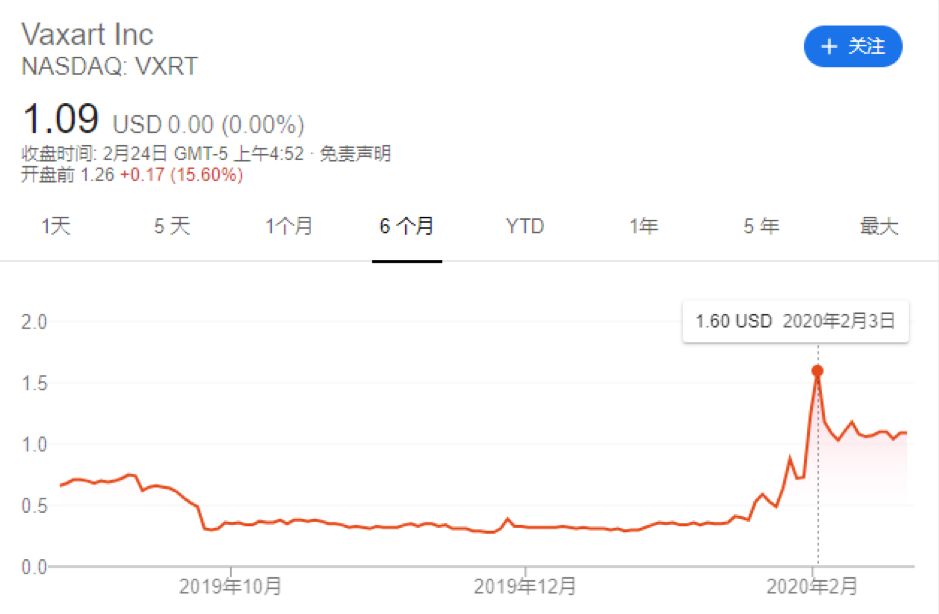Show the 1年 price chart
The height and width of the screenshot is (614, 939).
(644, 226)
